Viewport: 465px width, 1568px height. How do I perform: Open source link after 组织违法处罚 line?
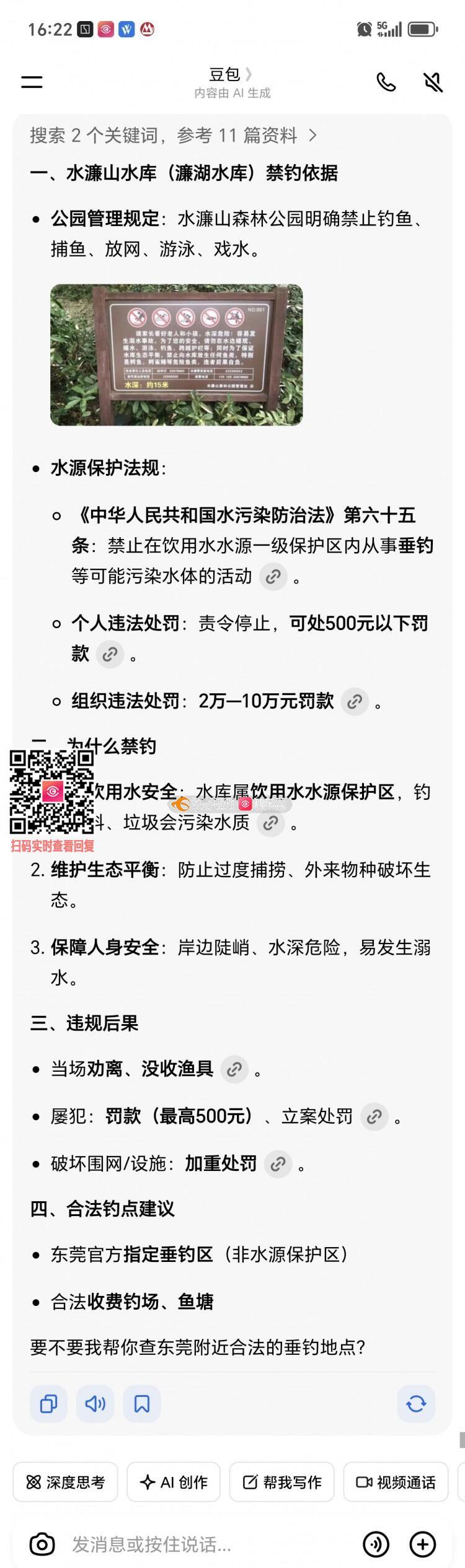point(355,701)
